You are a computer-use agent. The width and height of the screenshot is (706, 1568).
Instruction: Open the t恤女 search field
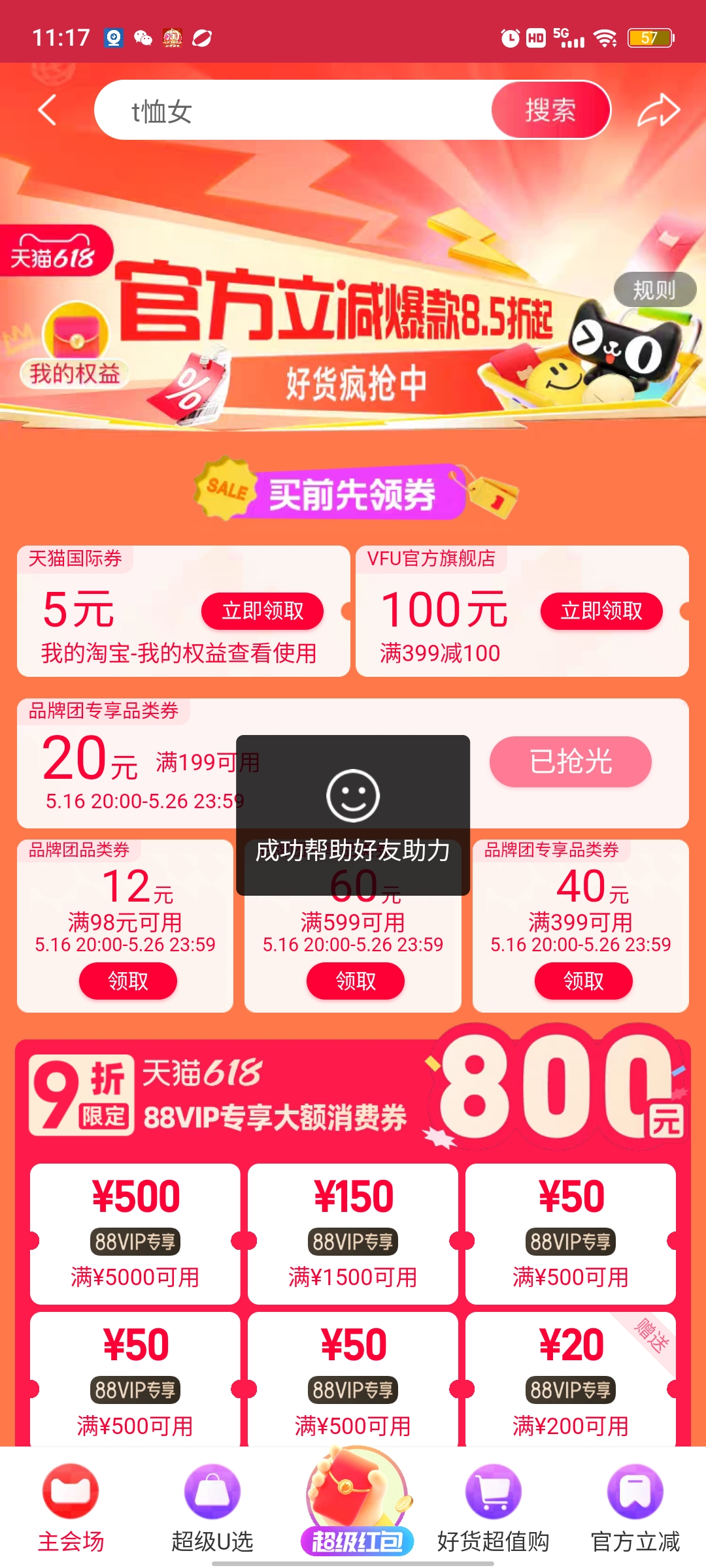pyautogui.click(x=294, y=110)
